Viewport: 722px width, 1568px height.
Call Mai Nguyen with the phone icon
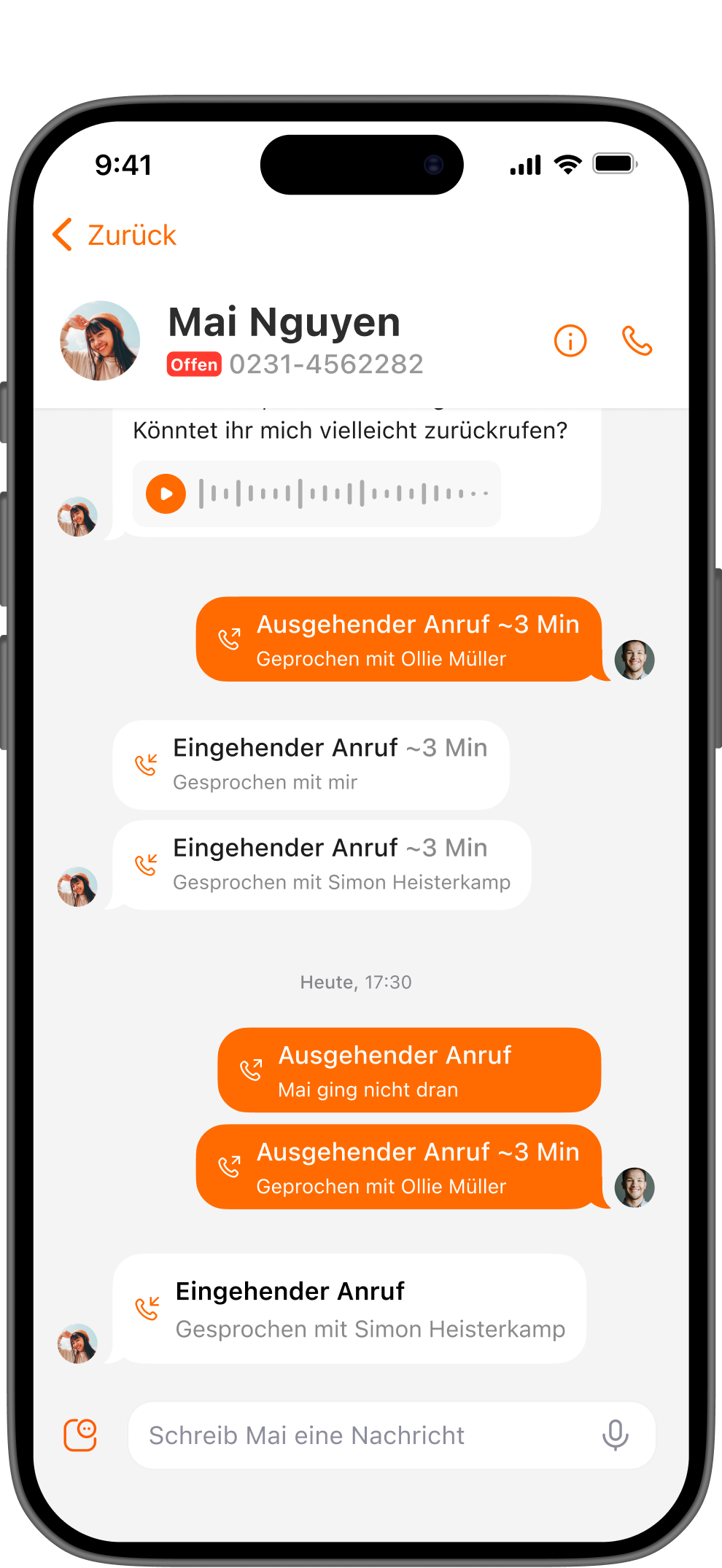[x=637, y=340]
